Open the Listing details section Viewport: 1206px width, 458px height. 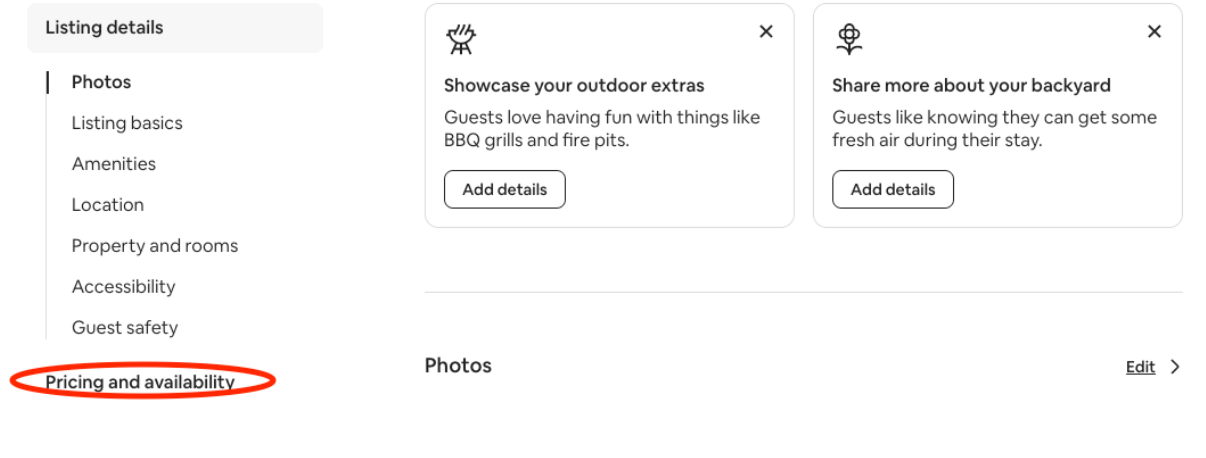tap(104, 28)
